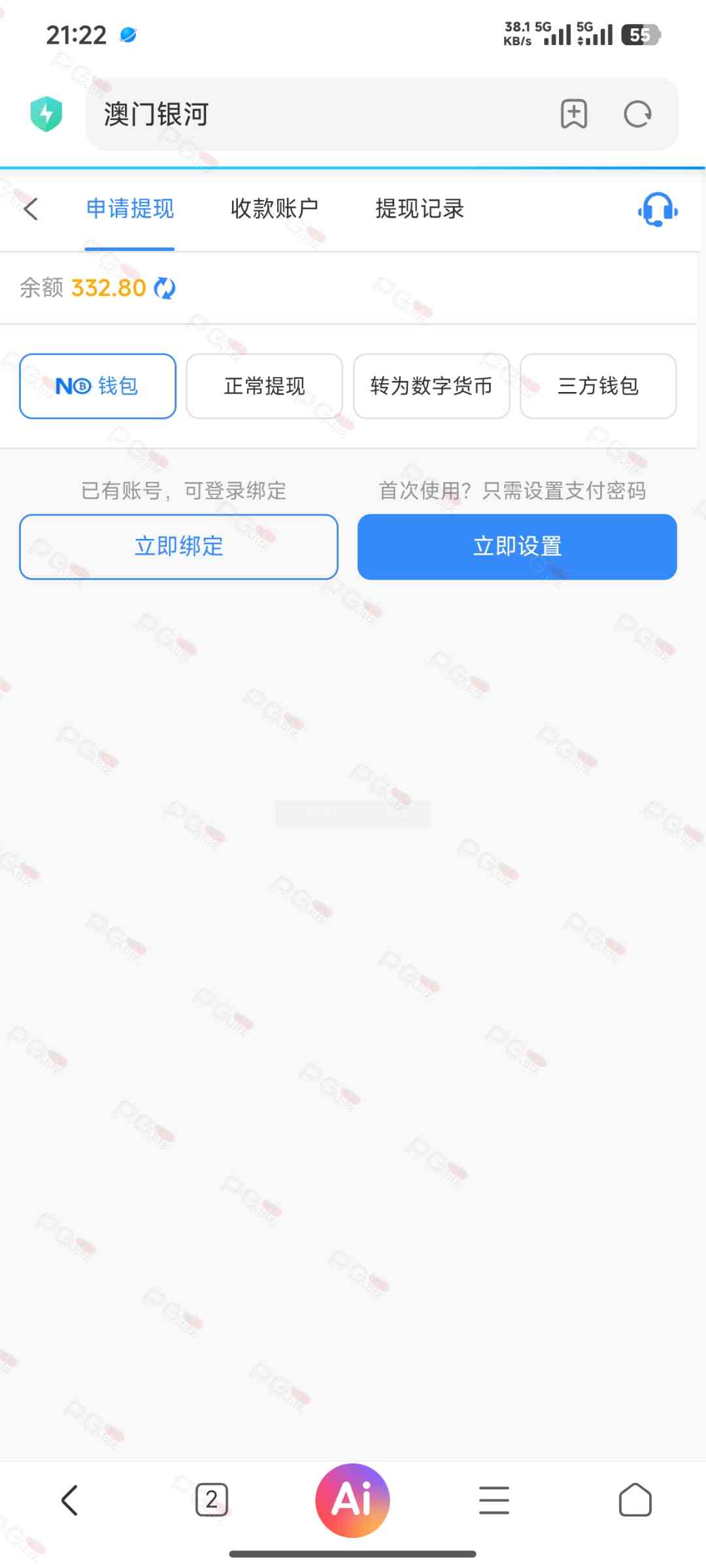Tap 立即绑定 to bind existing account

coord(178,547)
